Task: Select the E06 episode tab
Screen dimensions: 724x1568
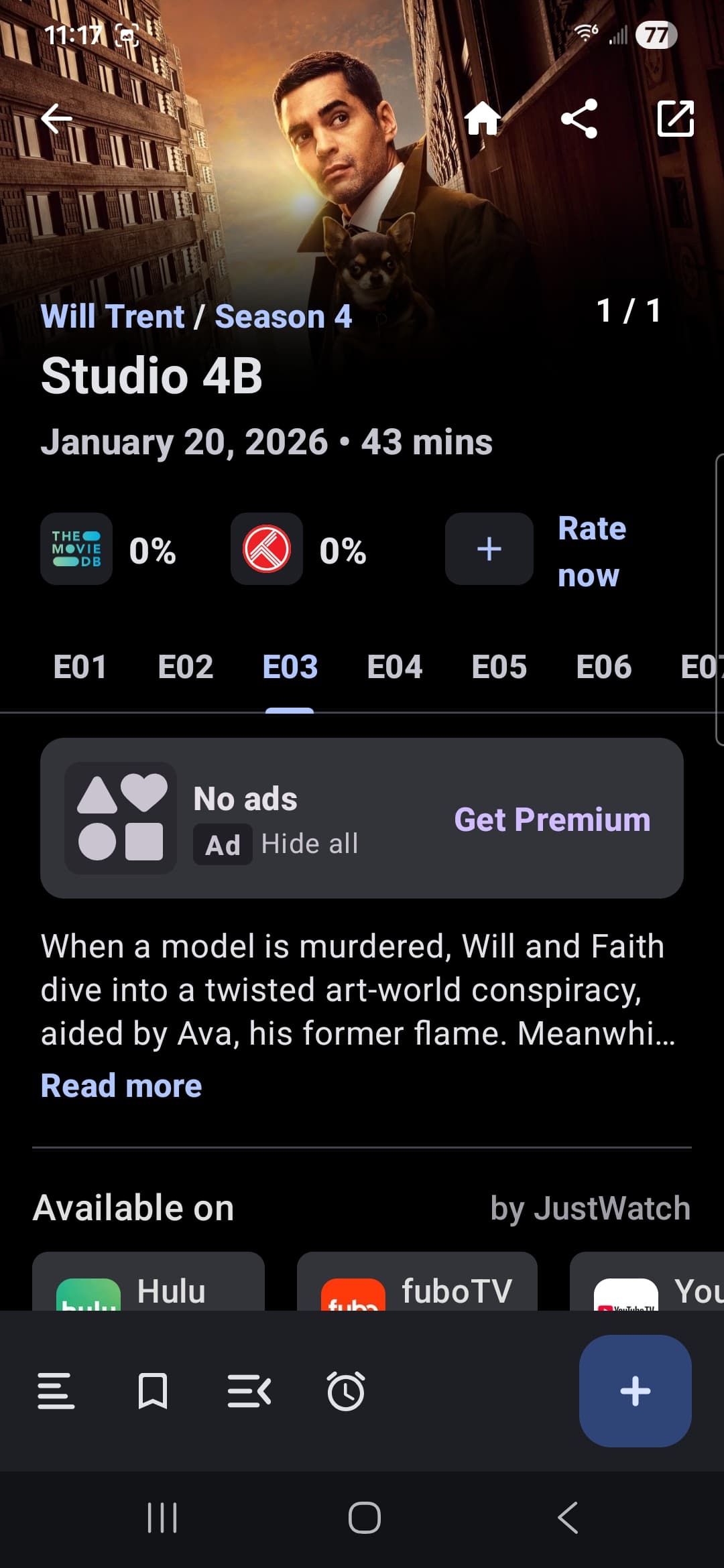Action: tap(603, 667)
